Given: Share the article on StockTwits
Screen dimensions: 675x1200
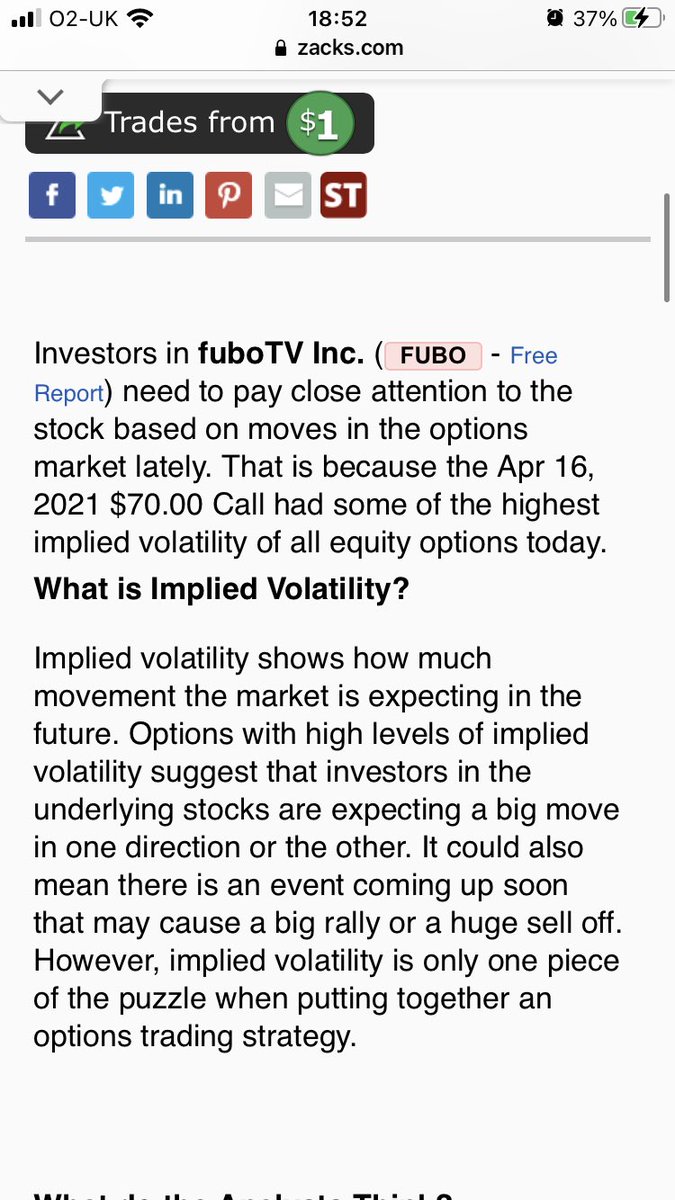Looking at the screenshot, I should [343, 195].
